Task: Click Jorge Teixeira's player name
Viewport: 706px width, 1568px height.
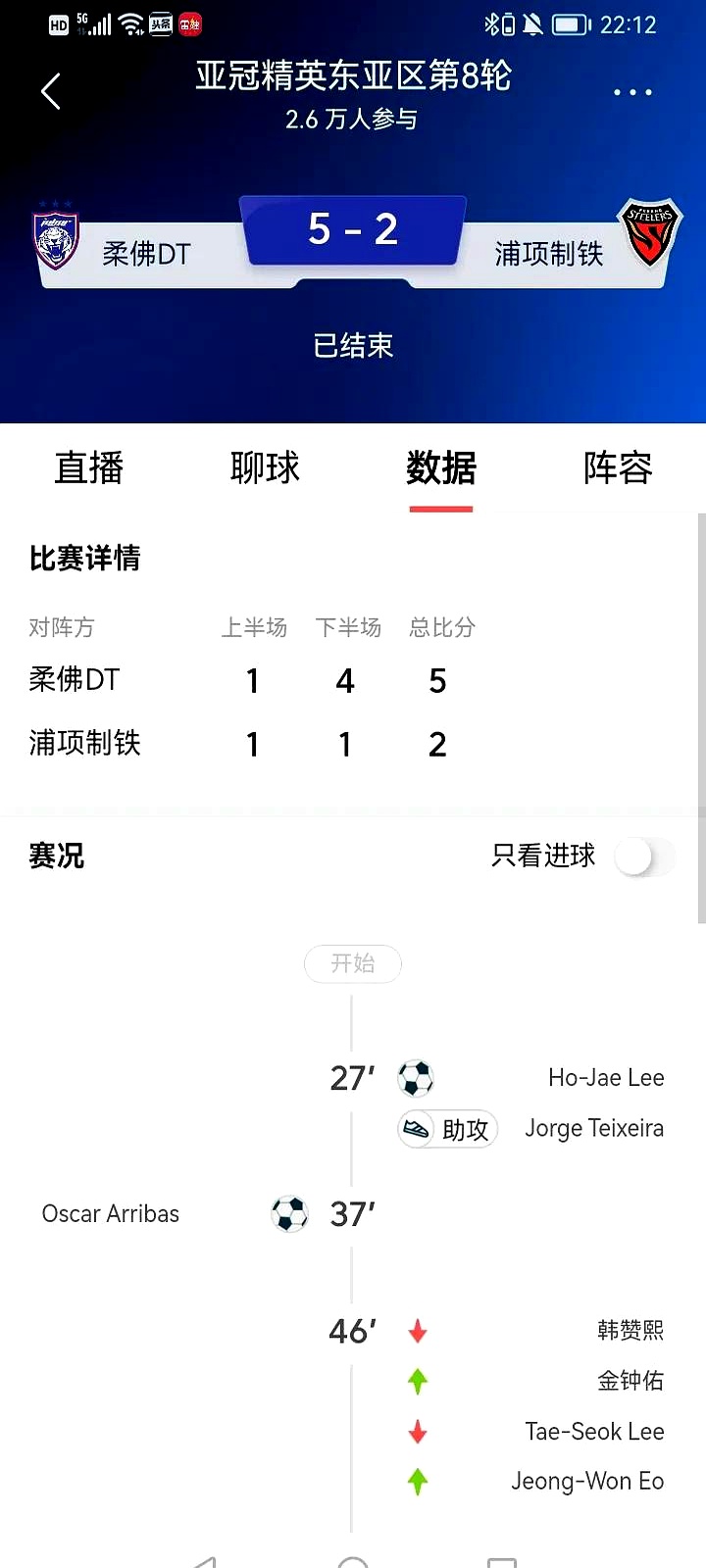Action: click(593, 1128)
